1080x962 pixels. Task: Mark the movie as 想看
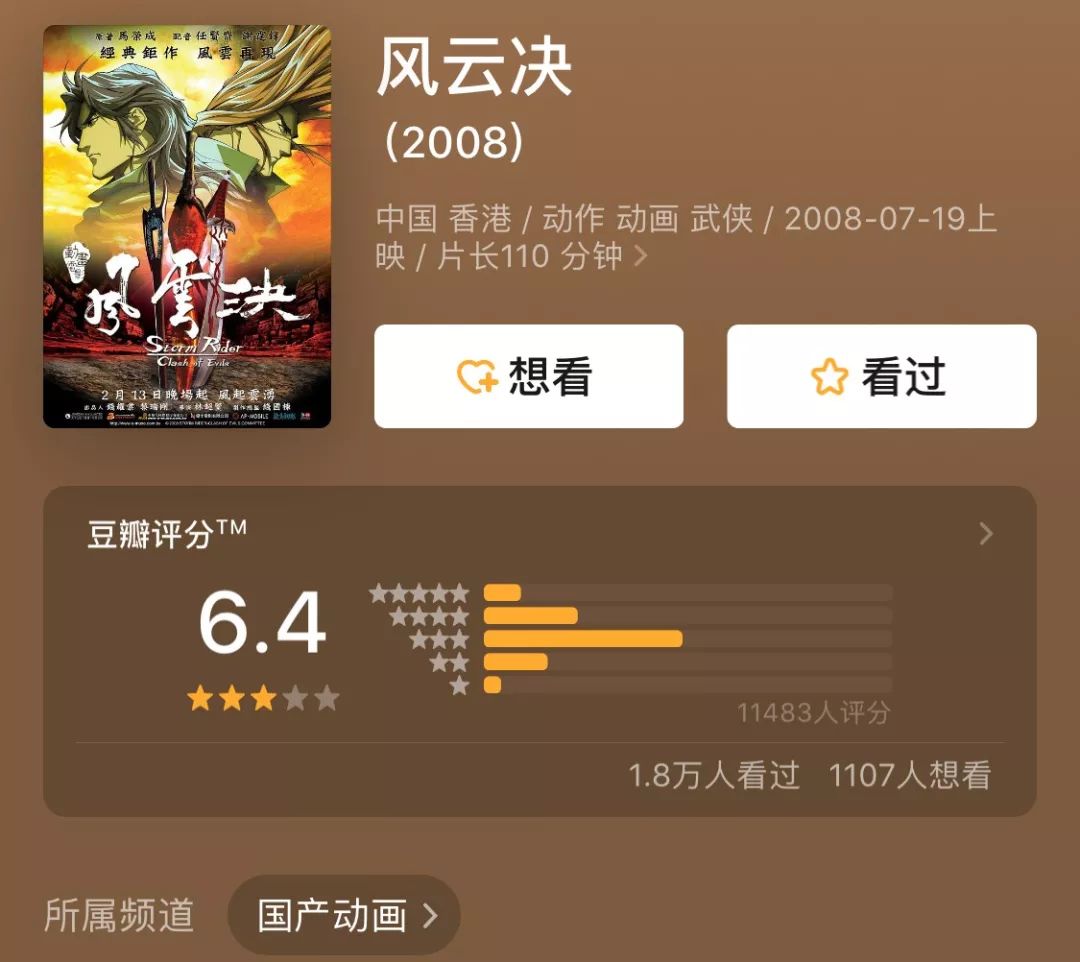(528, 377)
